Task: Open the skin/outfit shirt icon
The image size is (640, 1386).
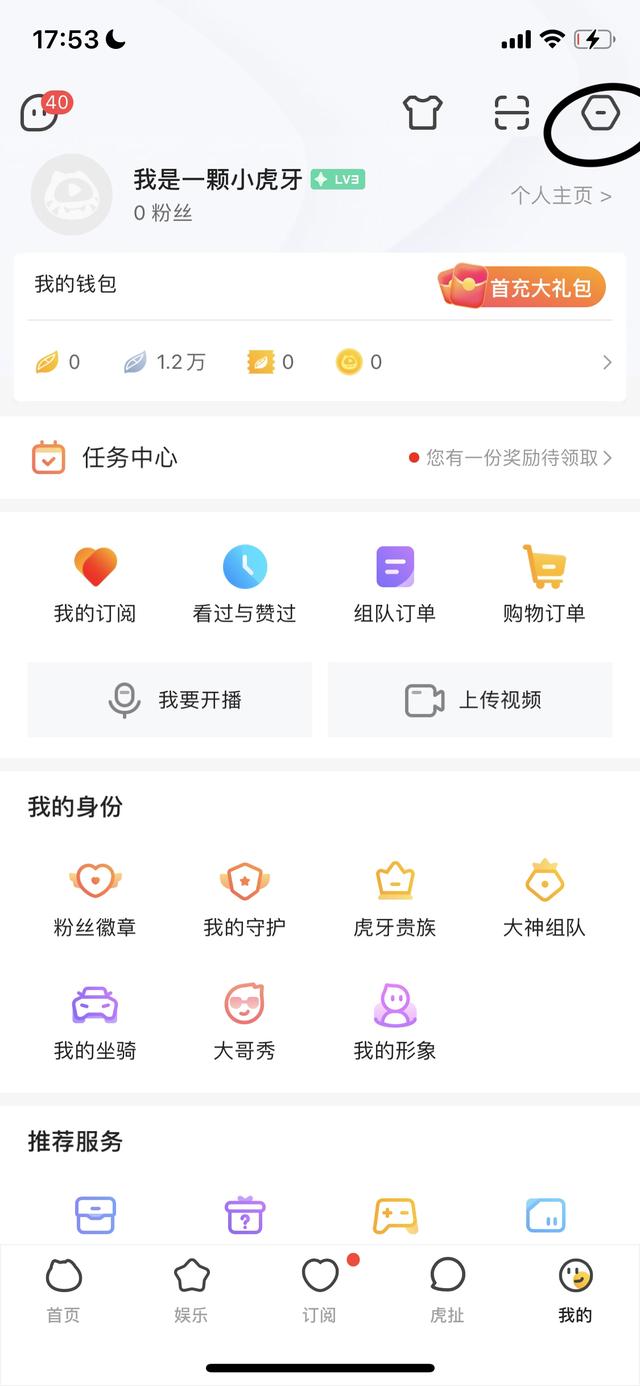Action: point(423,113)
